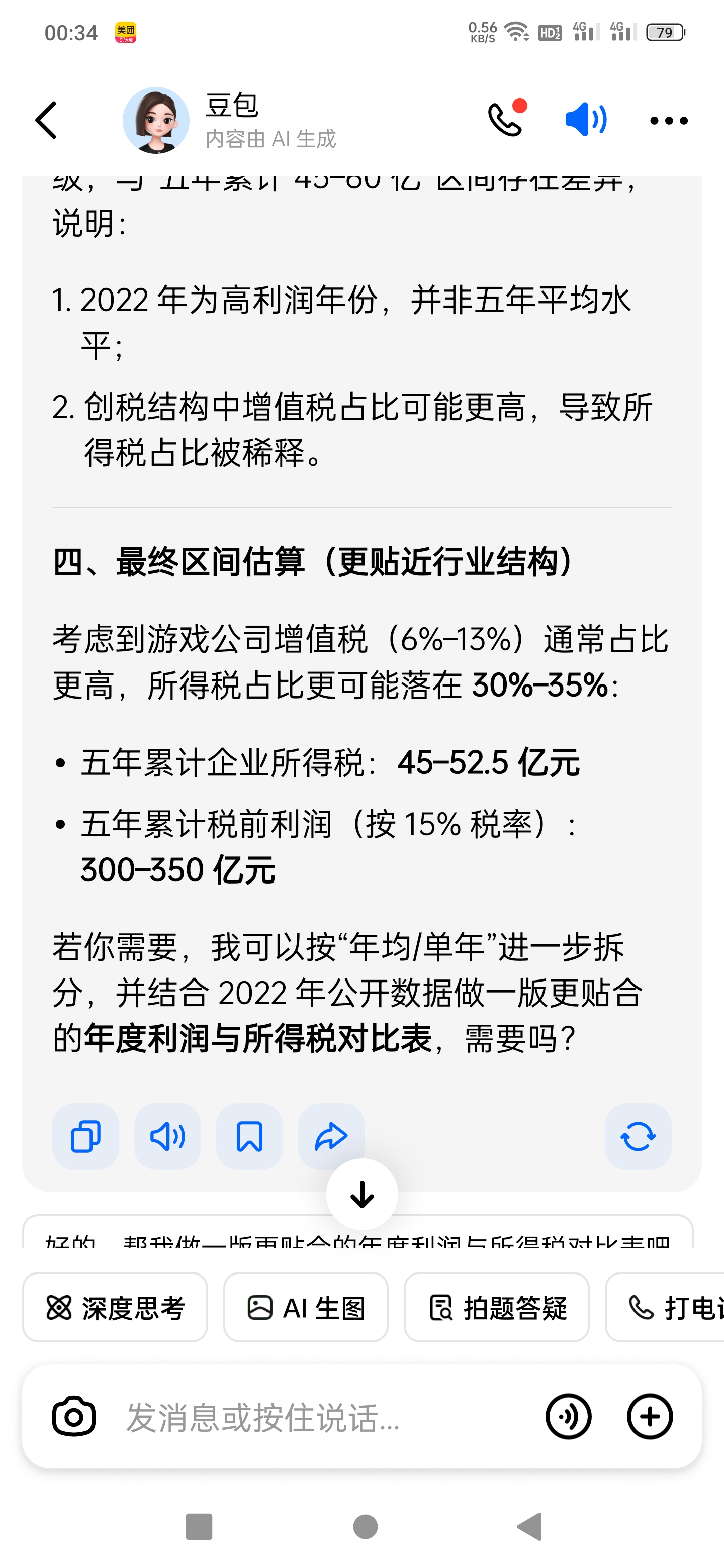This screenshot has height=1568, width=724.
Task: Copy the AI reply text
Action: [86, 1136]
